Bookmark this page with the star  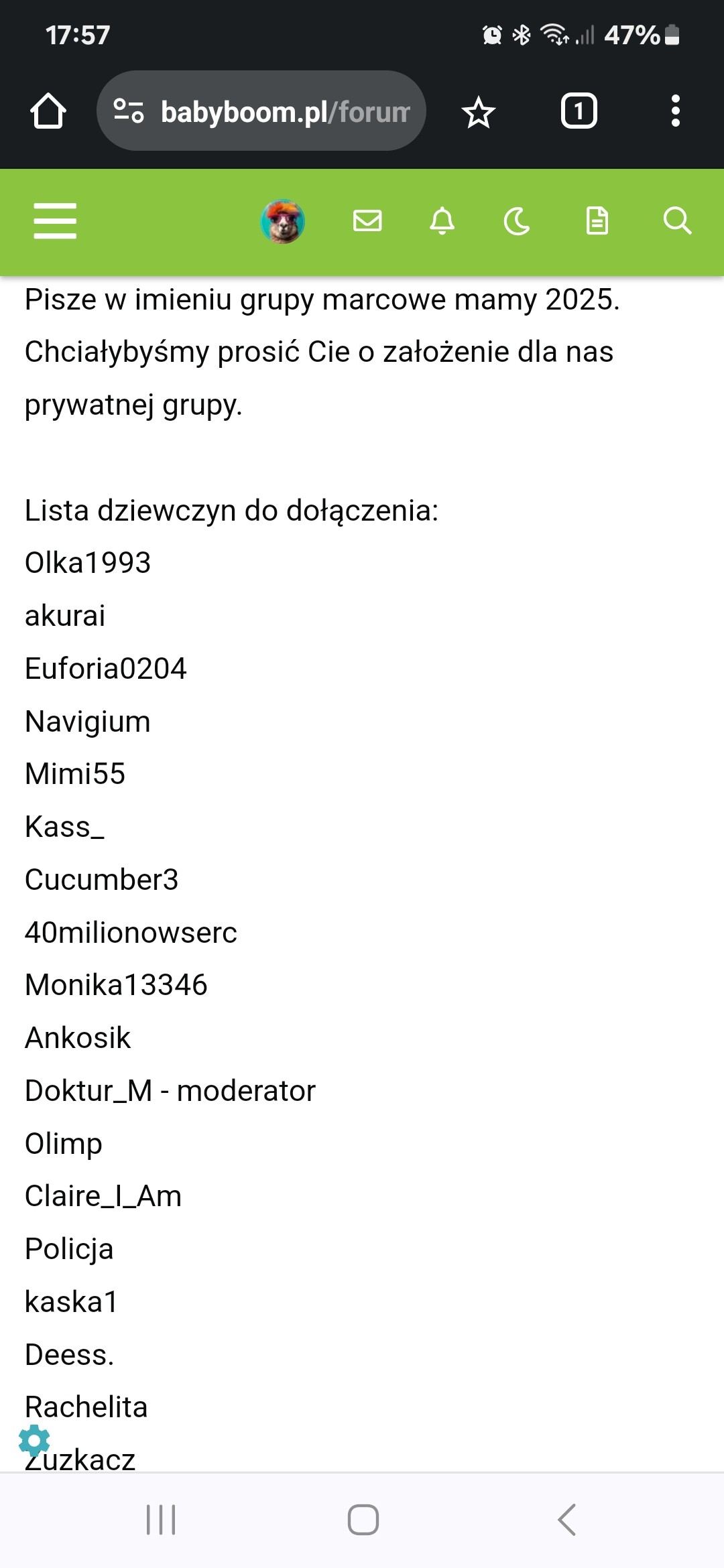pos(478,112)
